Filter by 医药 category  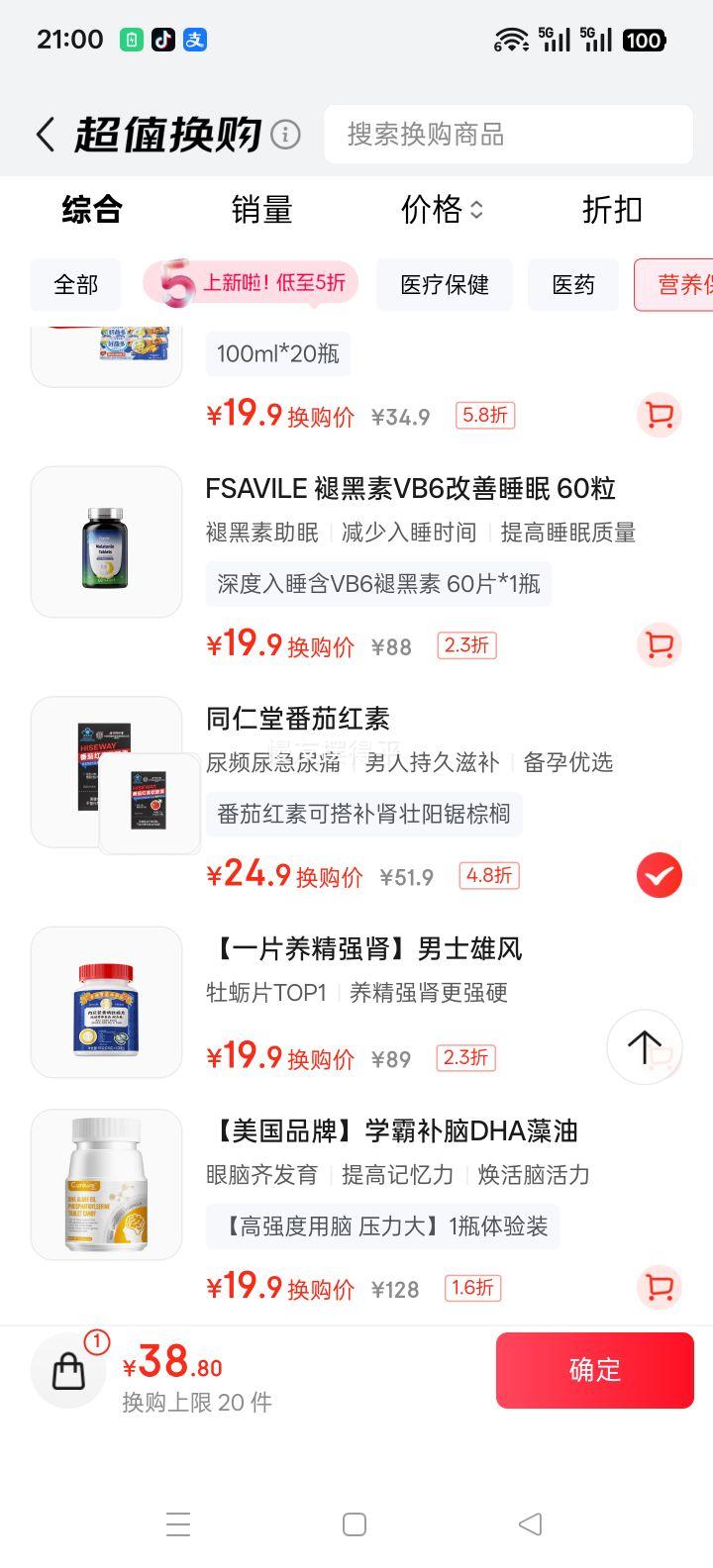pyautogui.click(x=573, y=285)
